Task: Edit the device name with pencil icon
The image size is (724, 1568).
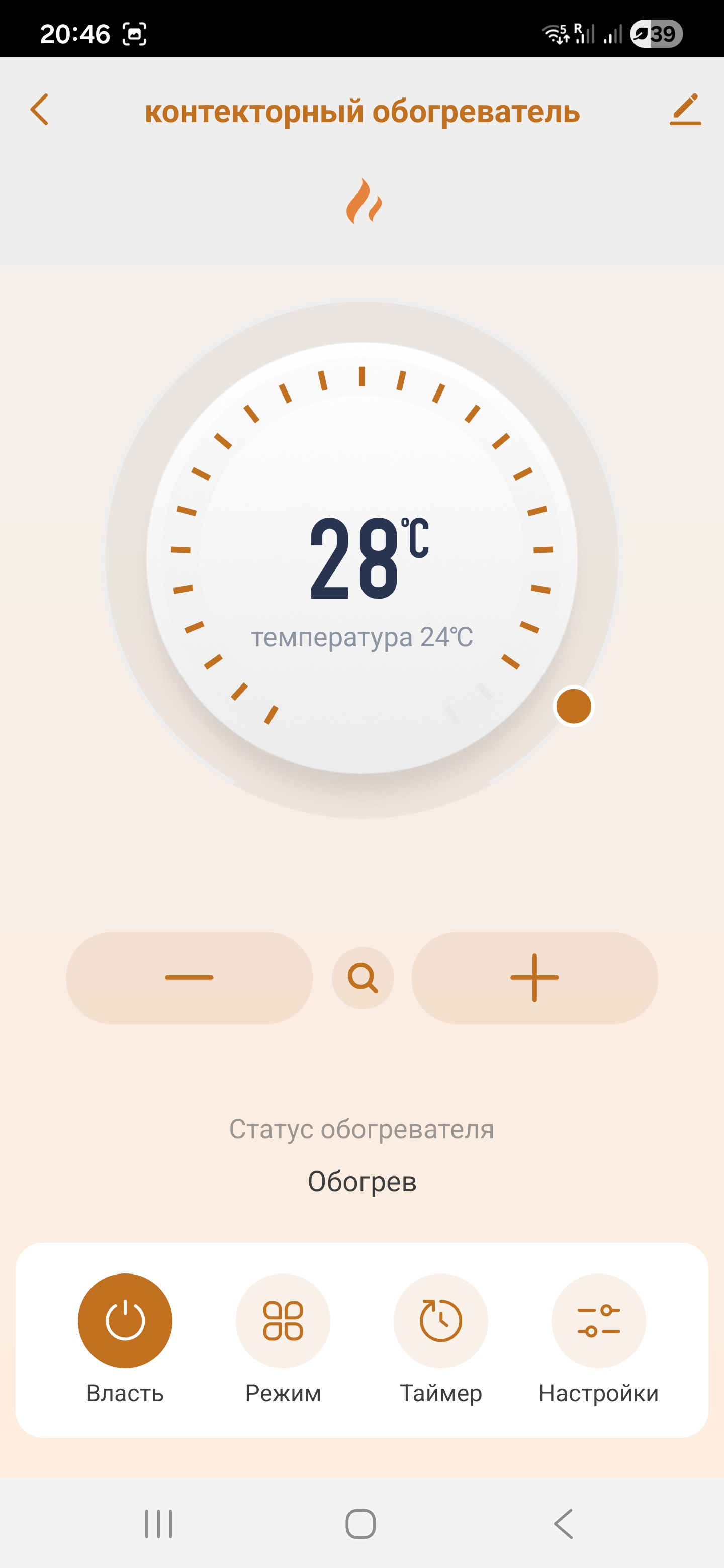Action: click(x=685, y=110)
